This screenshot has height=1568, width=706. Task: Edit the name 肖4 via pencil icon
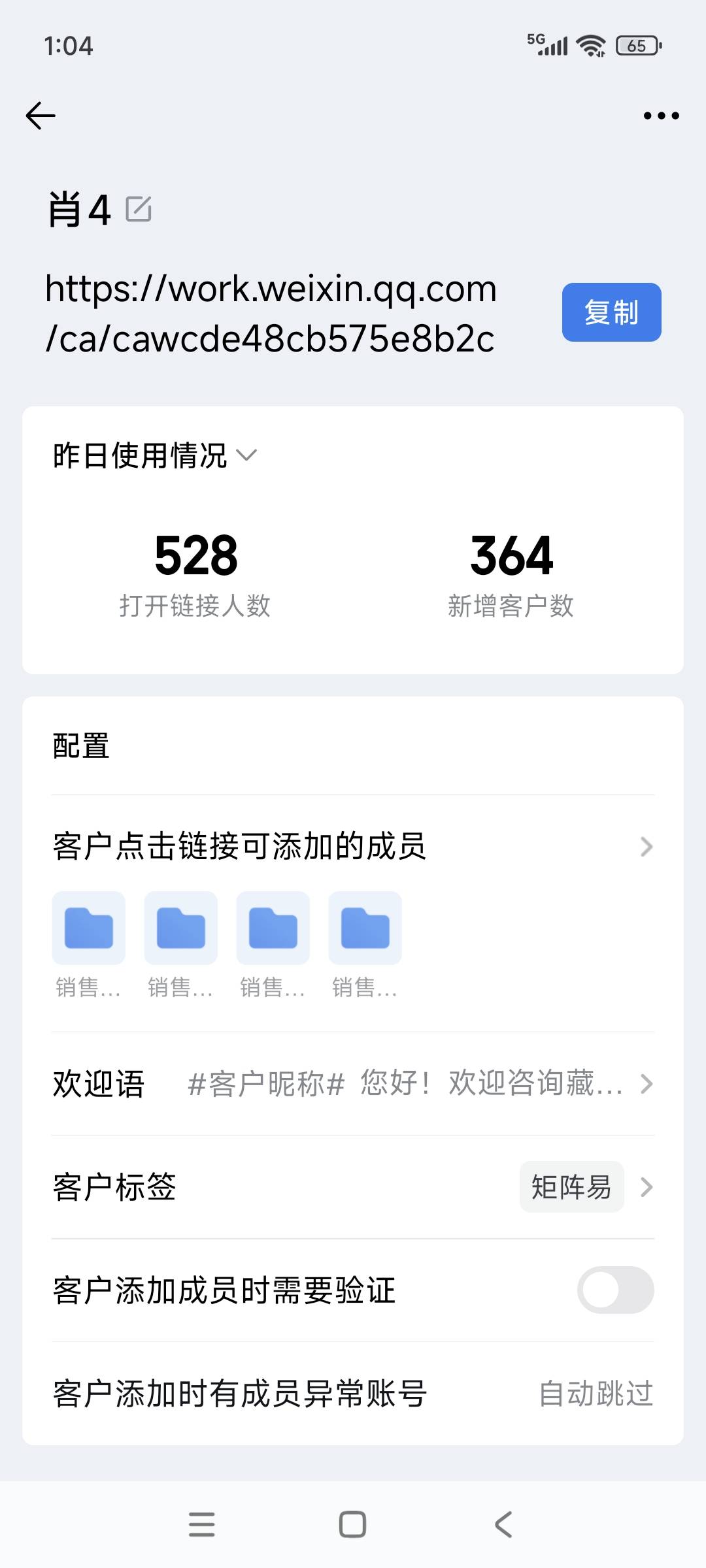click(139, 209)
